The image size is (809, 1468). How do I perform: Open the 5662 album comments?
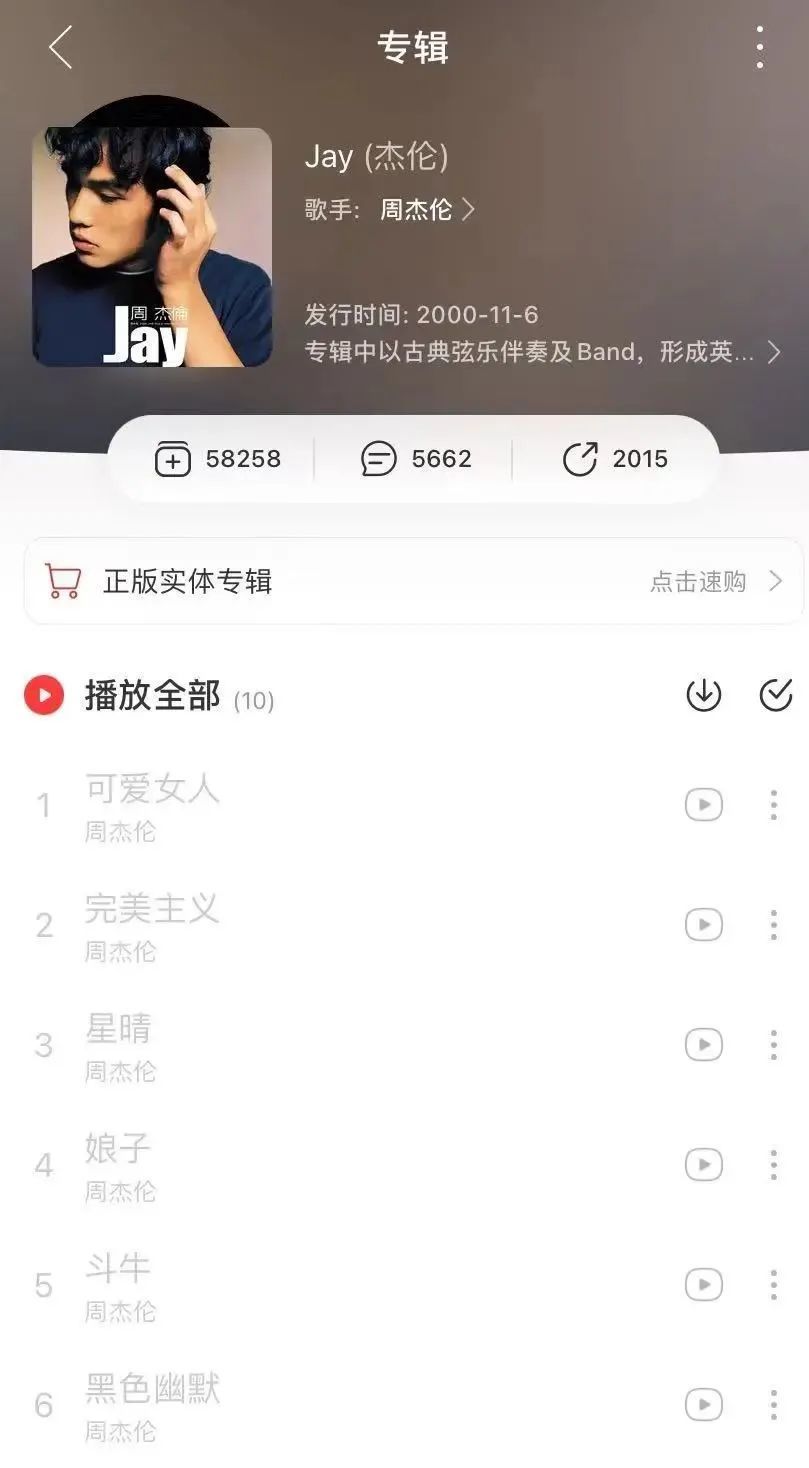click(416, 459)
